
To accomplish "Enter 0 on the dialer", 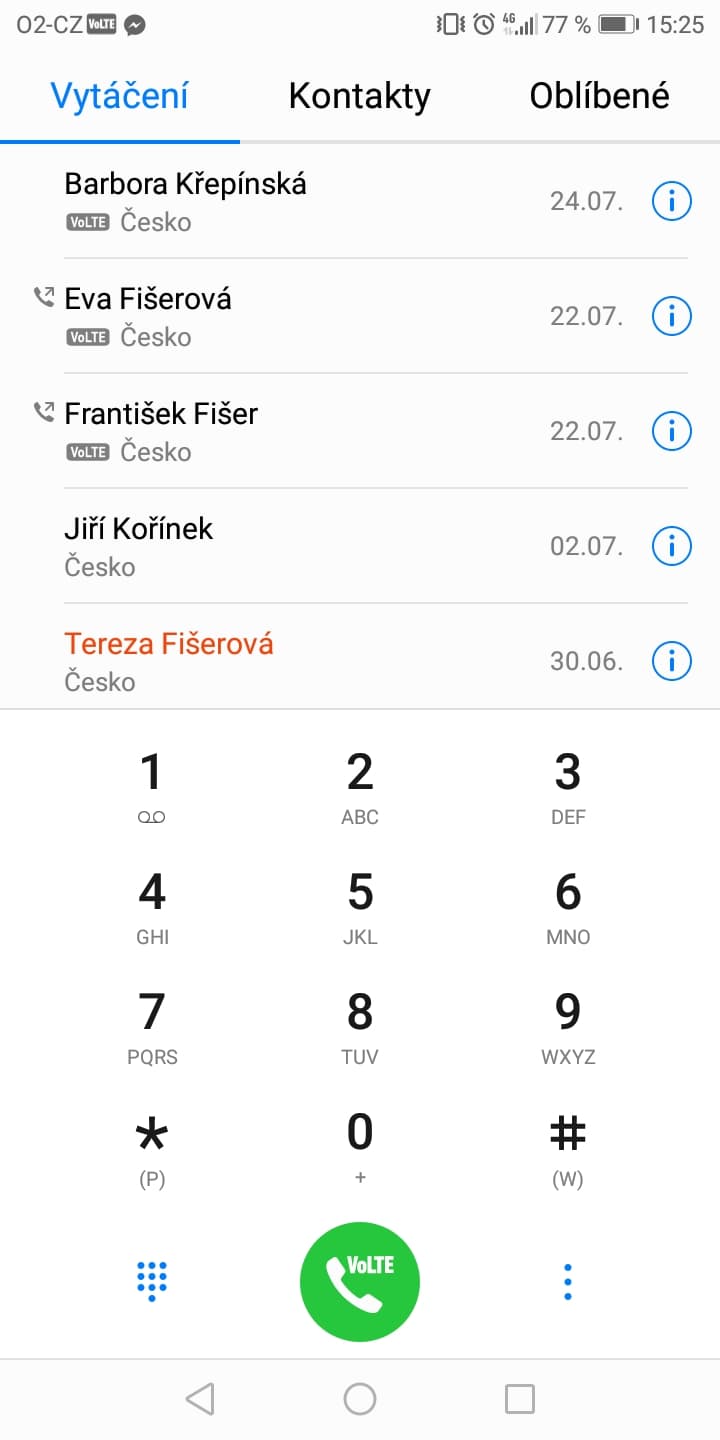I will (x=359, y=1147).
